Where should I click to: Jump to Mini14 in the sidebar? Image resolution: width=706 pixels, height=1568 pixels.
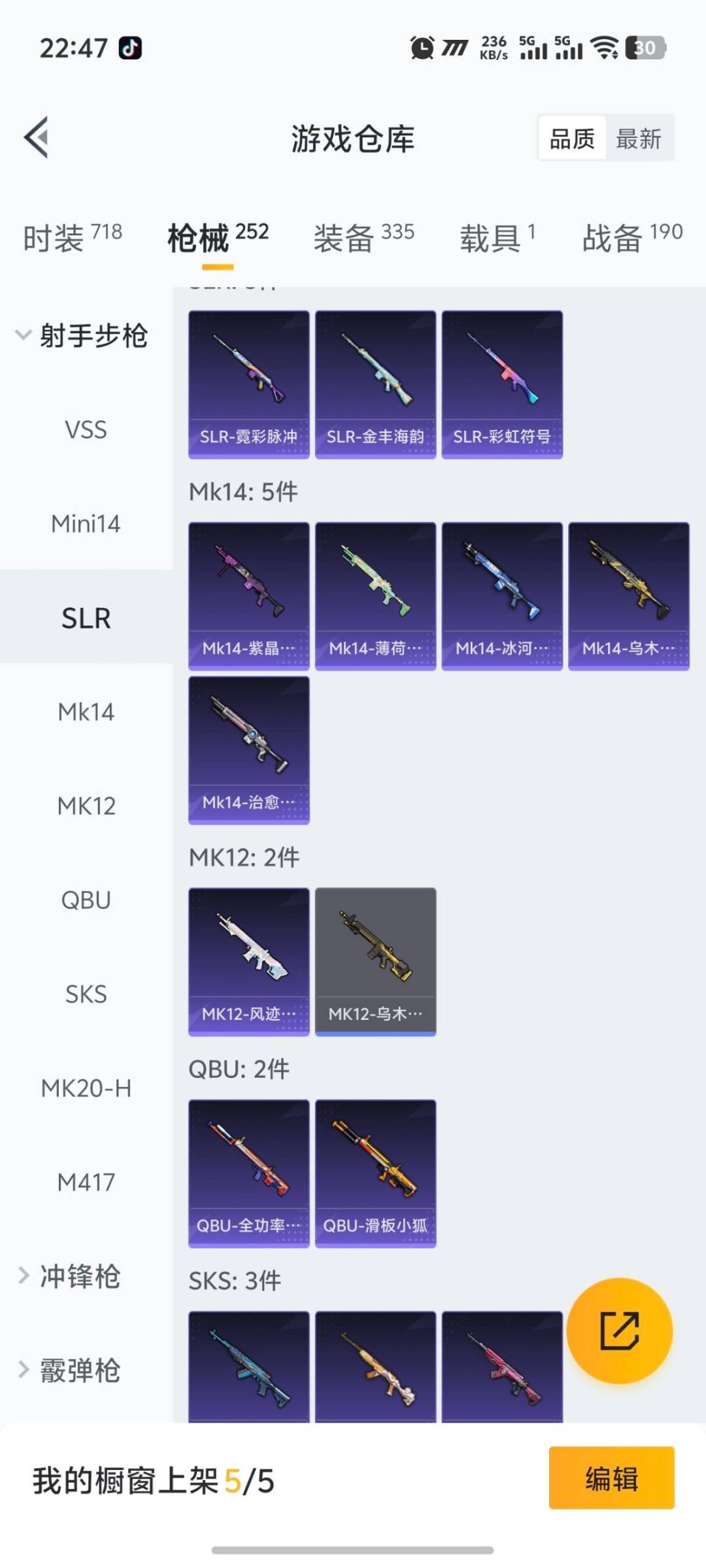point(86,524)
